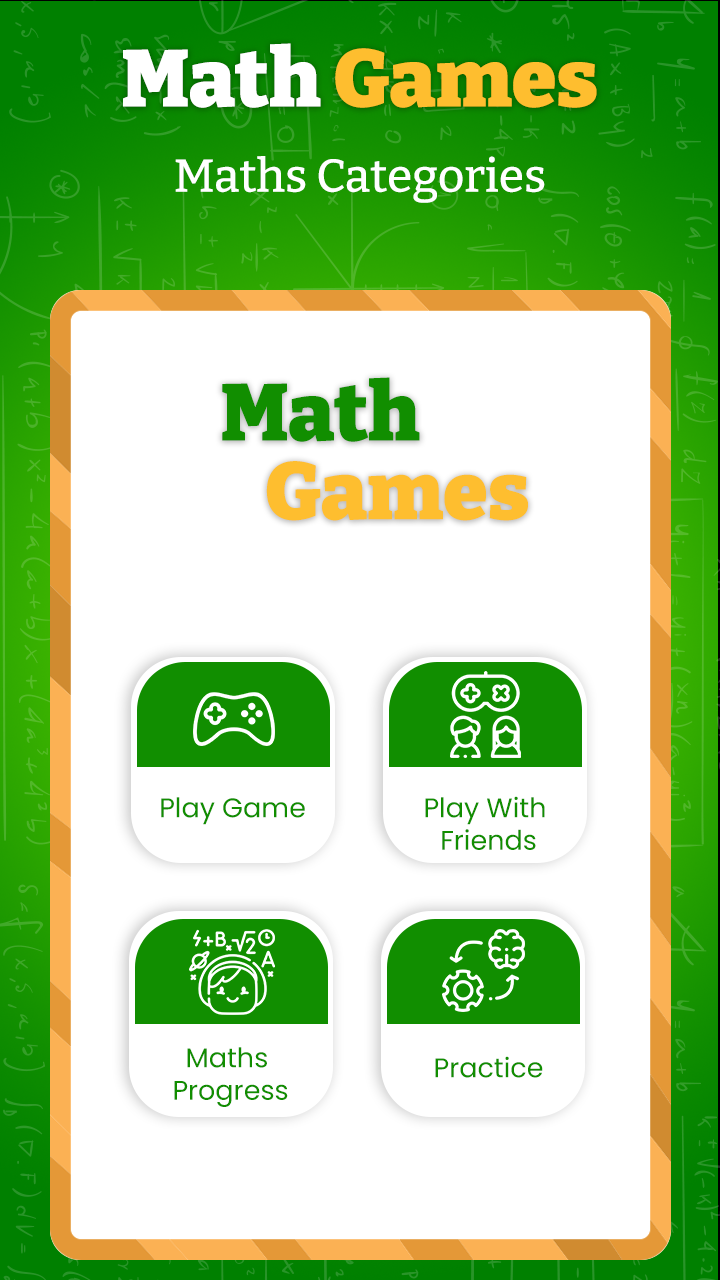The image size is (720, 1280).
Task: Tap the planet icon beside the student face
Action: click(x=198, y=962)
